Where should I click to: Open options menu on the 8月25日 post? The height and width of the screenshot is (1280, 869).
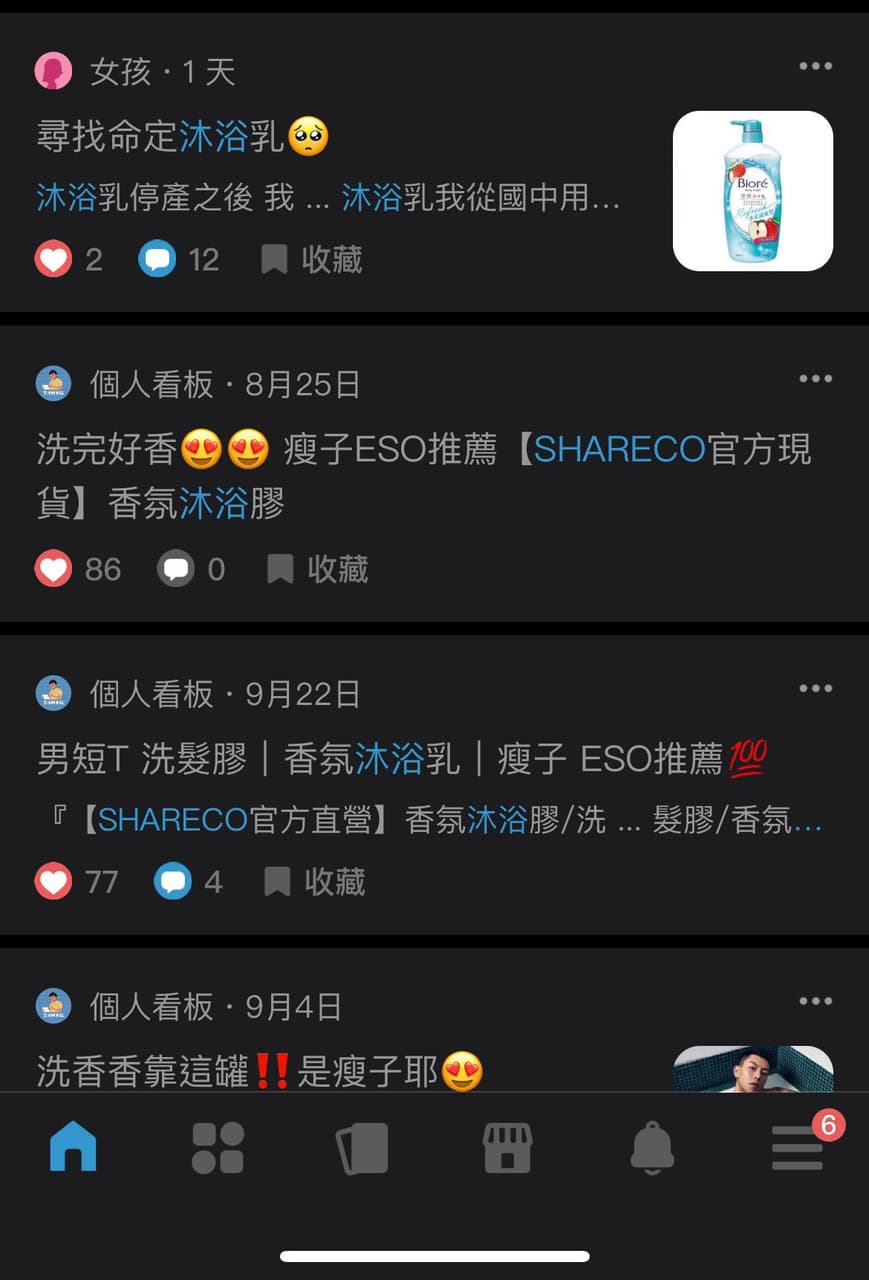(x=816, y=378)
